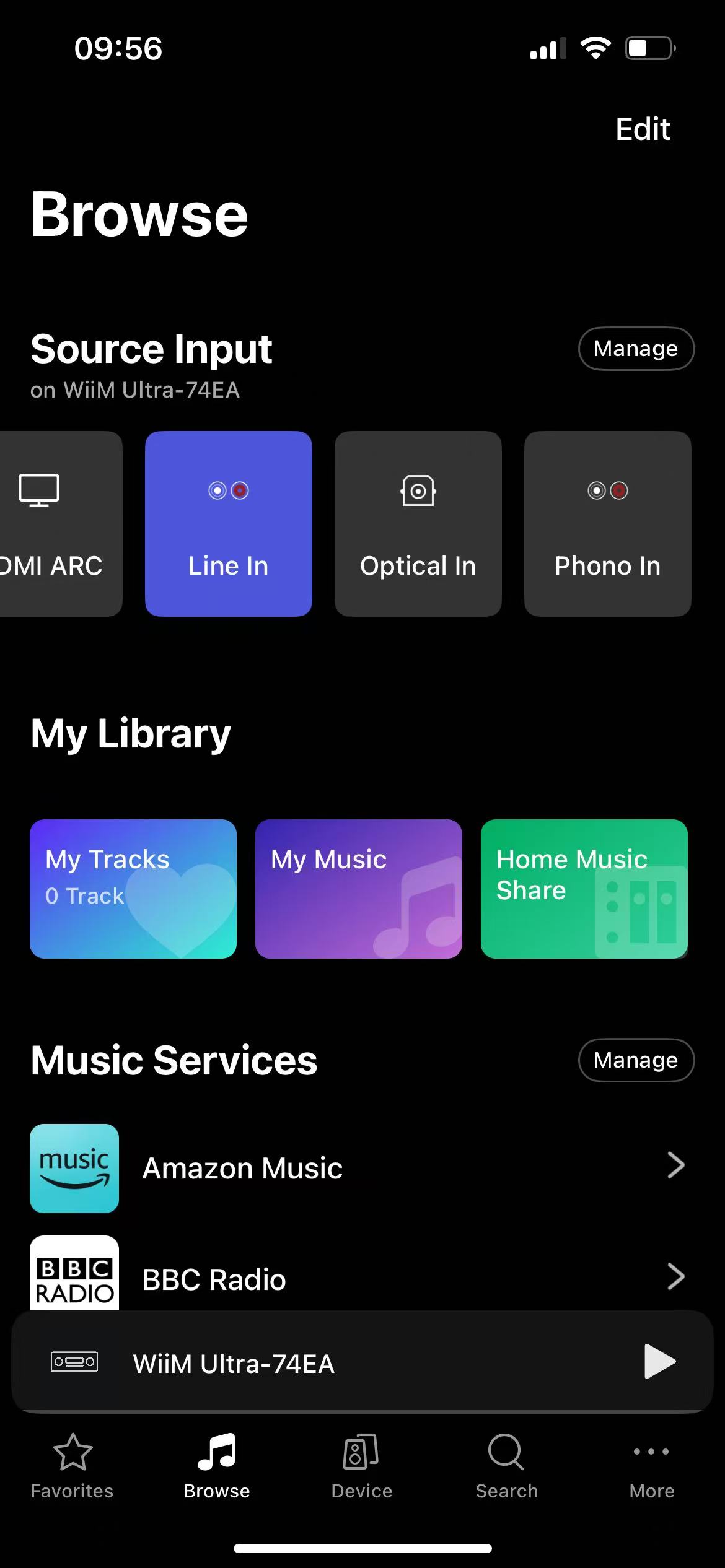
Task: Switch input to Optical In
Action: (x=418, y=524)
